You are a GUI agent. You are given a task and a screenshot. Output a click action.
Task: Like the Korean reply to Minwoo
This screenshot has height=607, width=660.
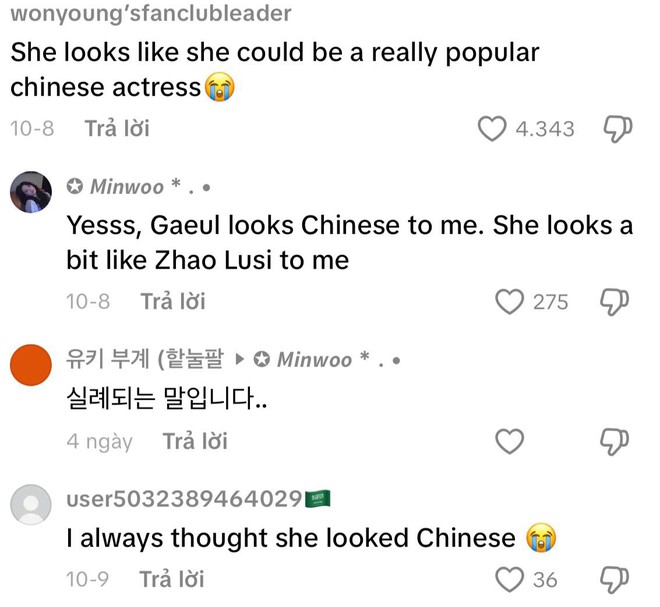[510, 441]
